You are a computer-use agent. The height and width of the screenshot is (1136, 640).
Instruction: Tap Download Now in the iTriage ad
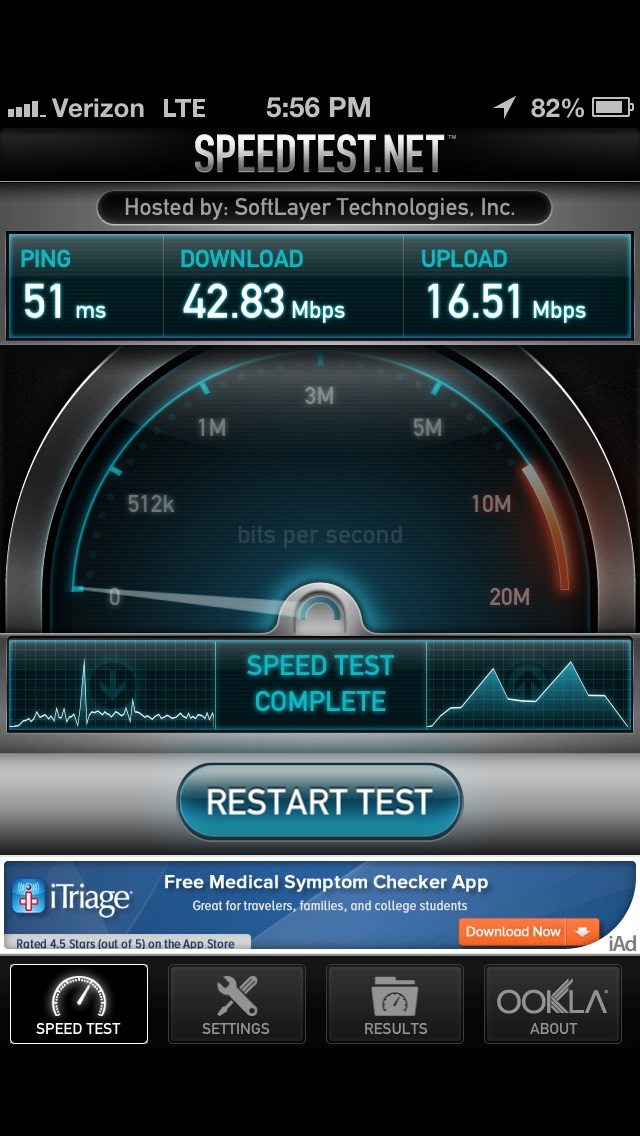[x=529, y=932]
